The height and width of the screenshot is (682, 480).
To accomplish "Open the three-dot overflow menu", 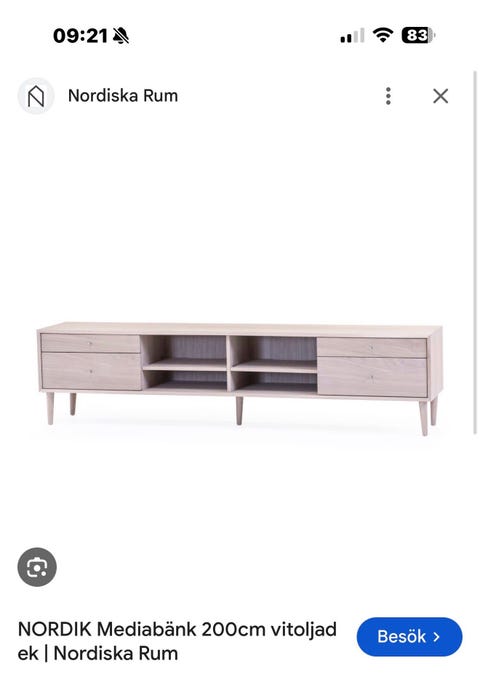I will [x=388, y=96].
